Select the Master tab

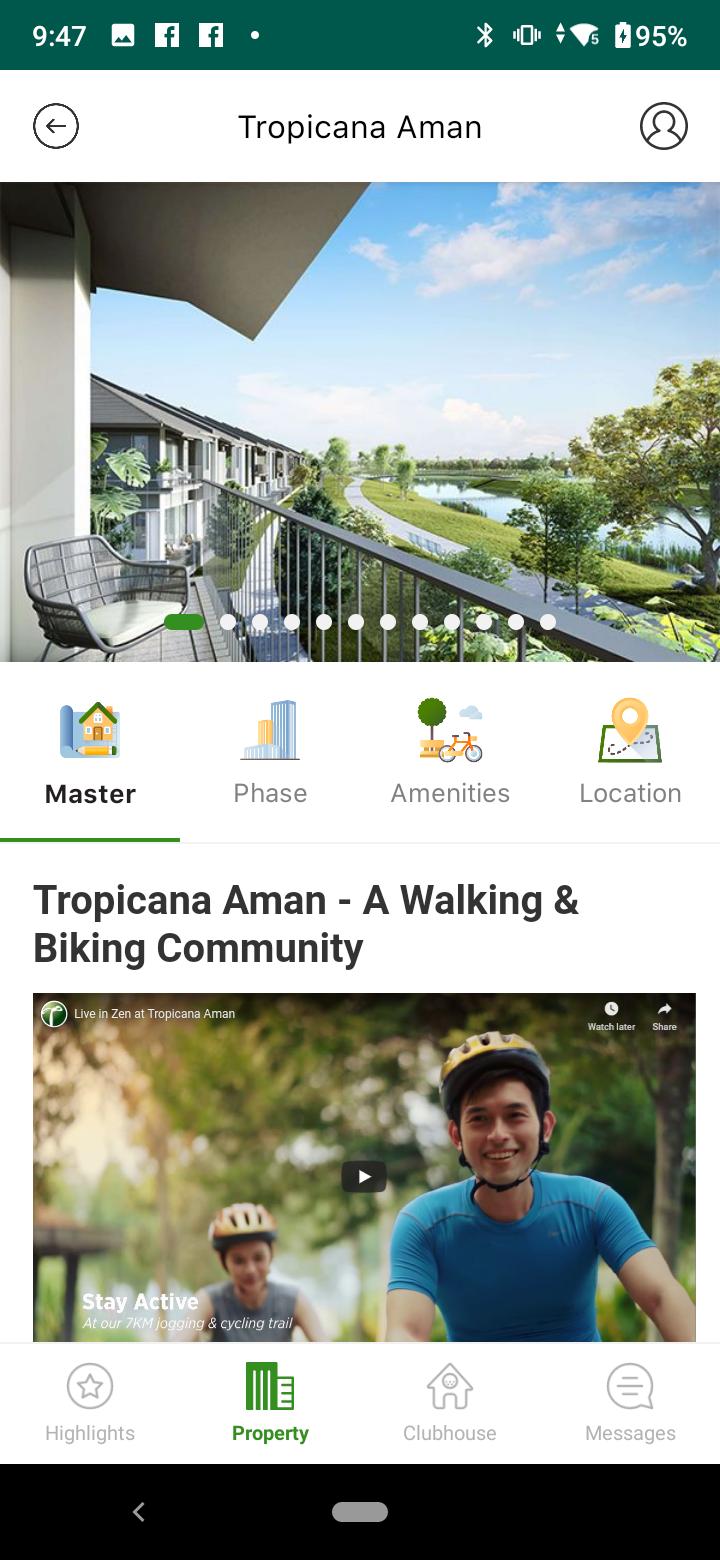pos(90,754)
